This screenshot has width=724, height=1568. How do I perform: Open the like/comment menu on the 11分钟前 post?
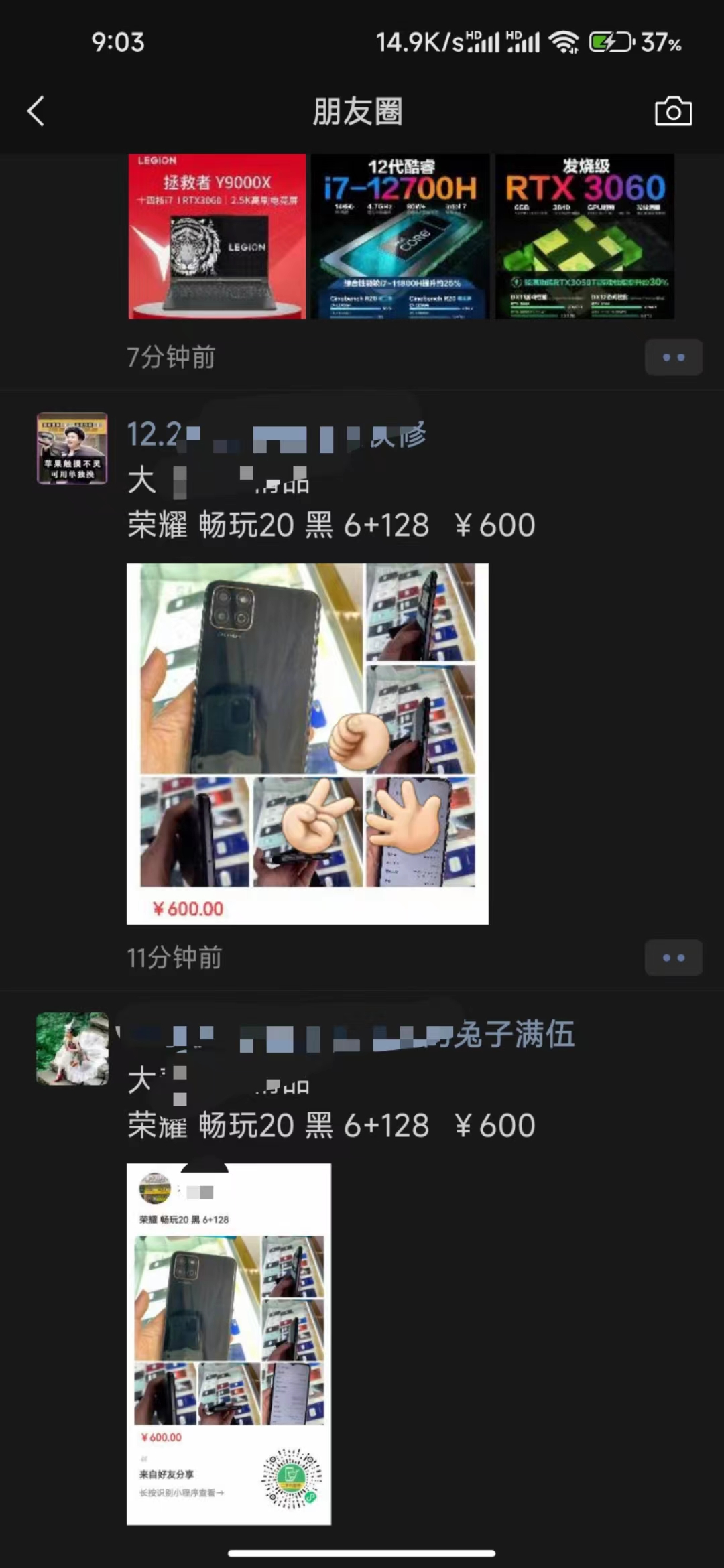(x=673, y=958)
